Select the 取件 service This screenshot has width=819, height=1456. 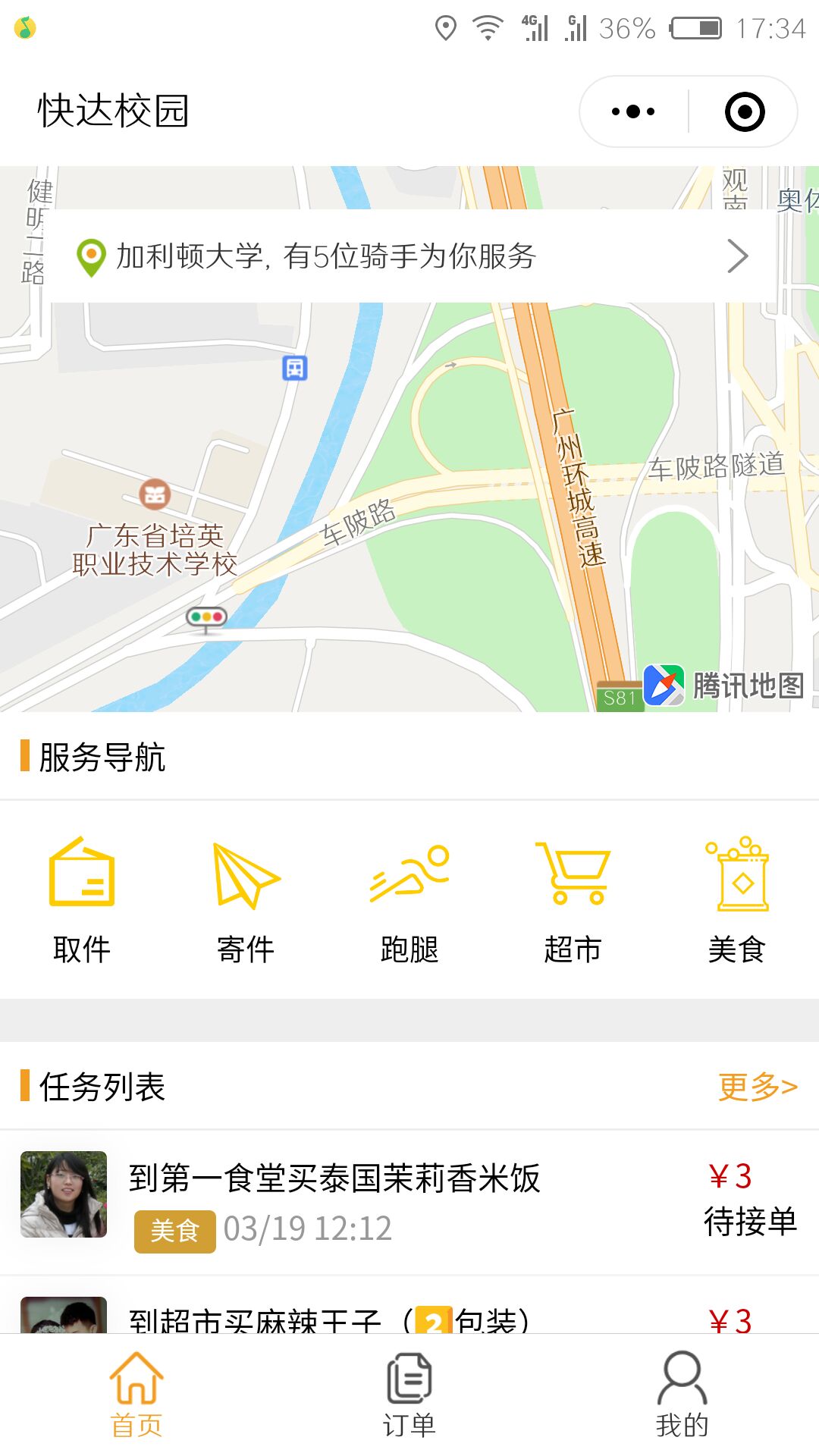coord(82,901)
